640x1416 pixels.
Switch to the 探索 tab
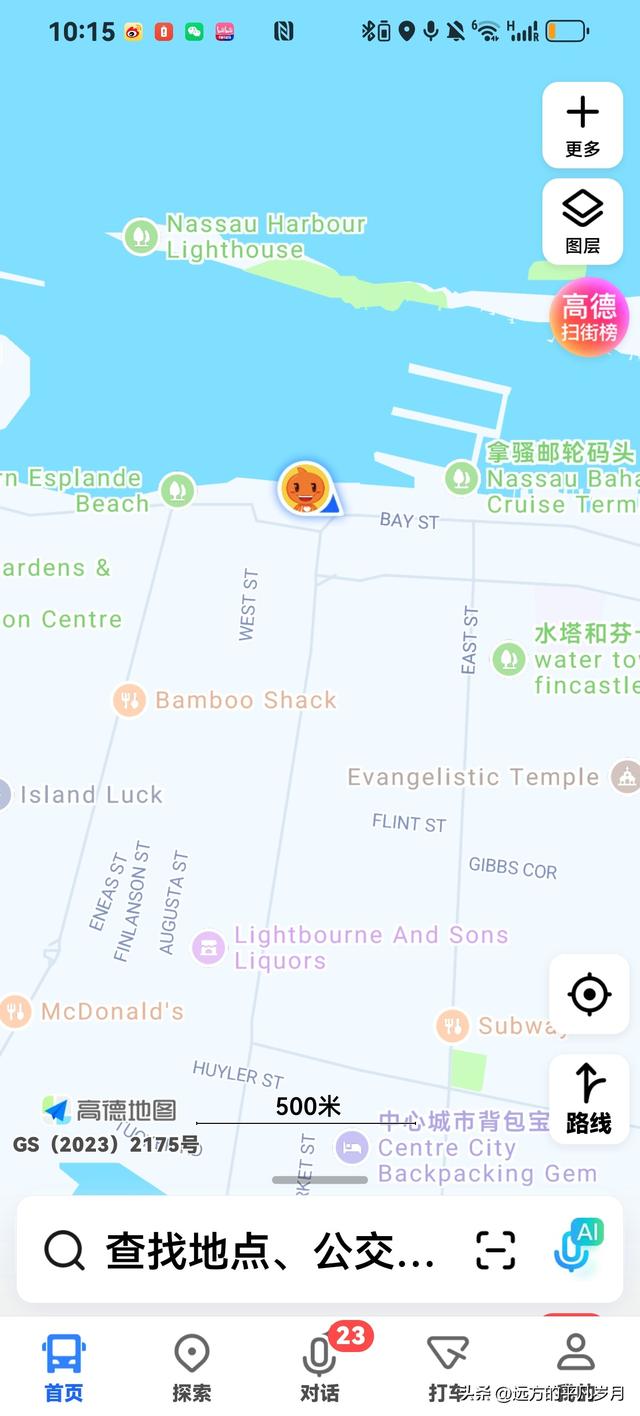[191, 1367]
